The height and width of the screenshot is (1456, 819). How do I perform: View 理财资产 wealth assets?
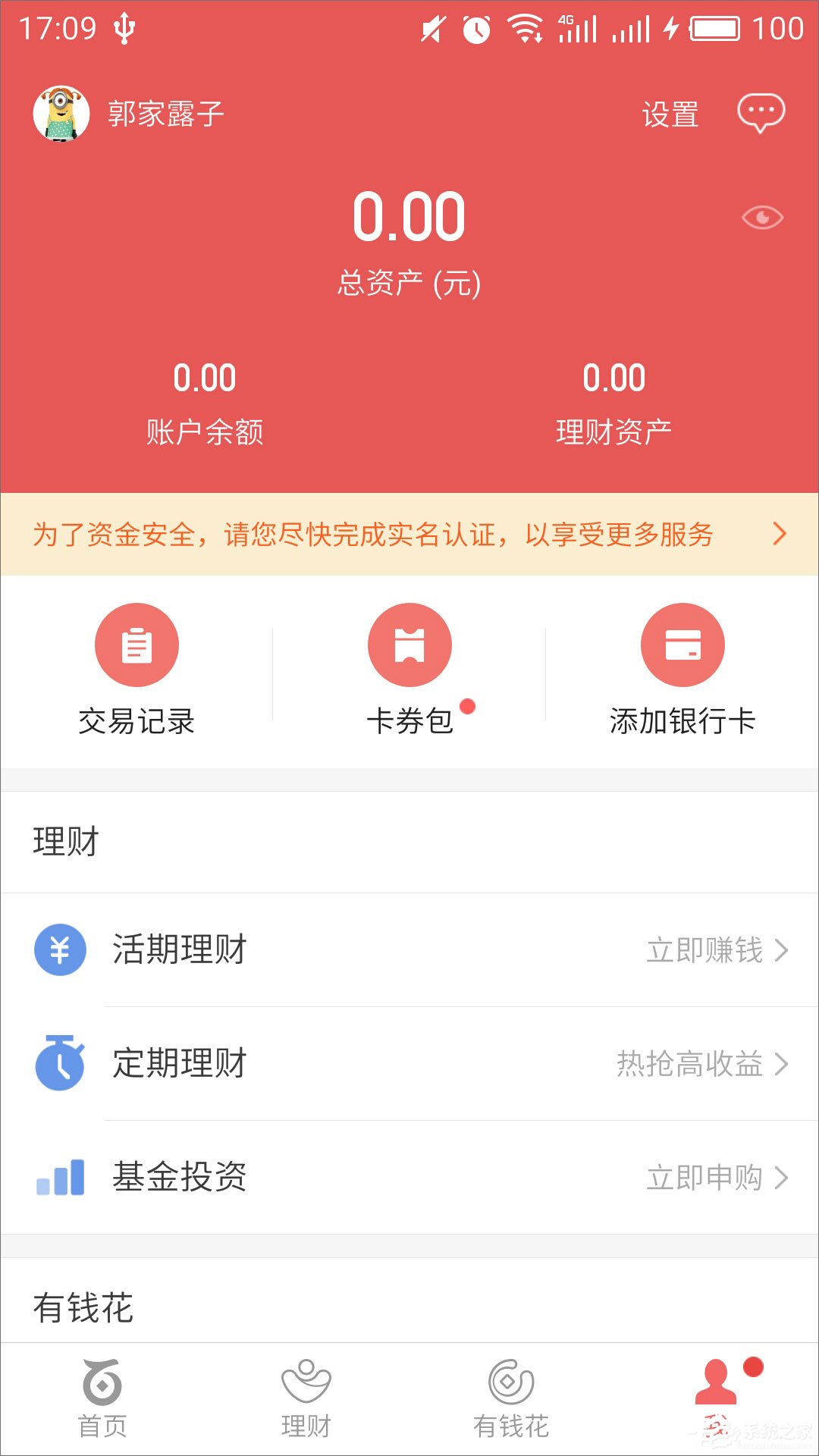(614, 402)
